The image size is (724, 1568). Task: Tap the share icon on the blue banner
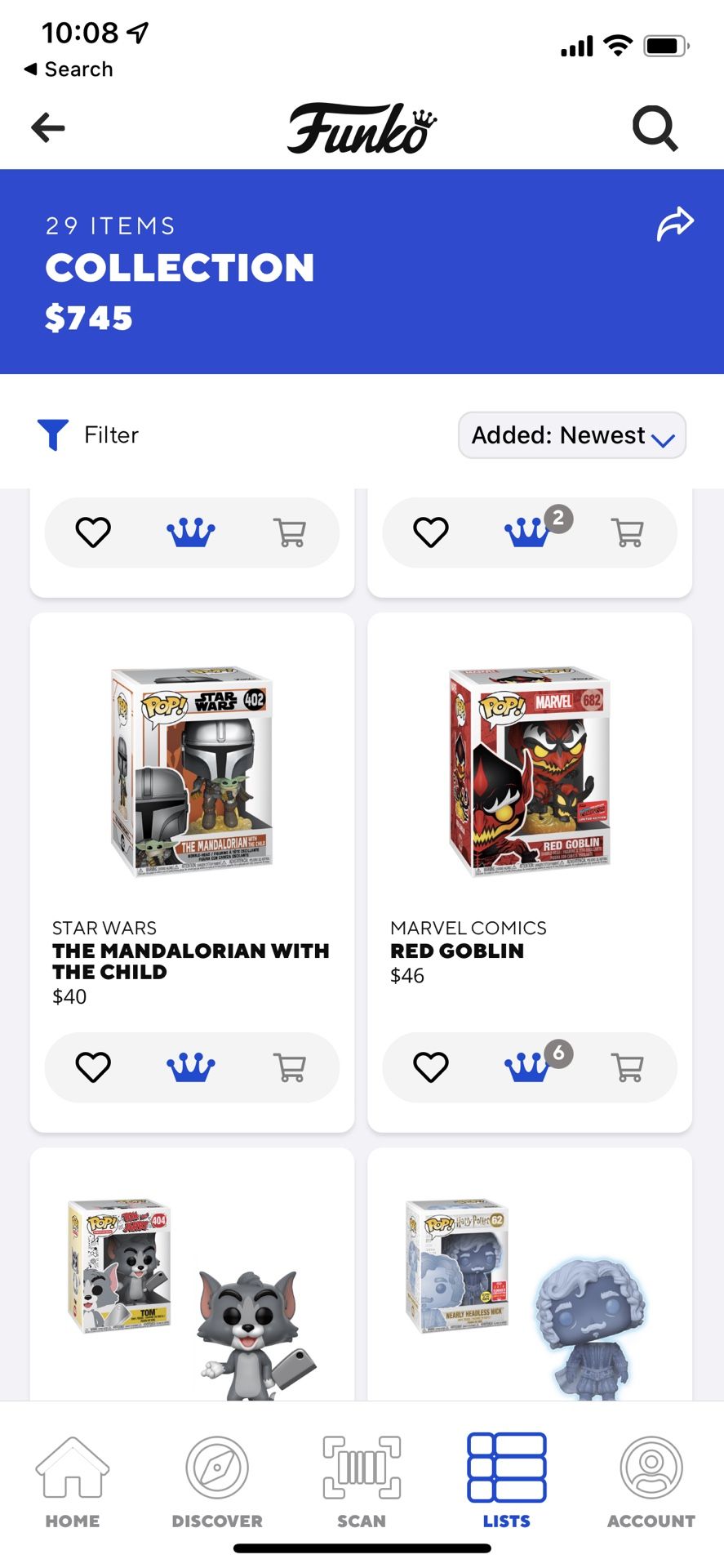(674, 221)
